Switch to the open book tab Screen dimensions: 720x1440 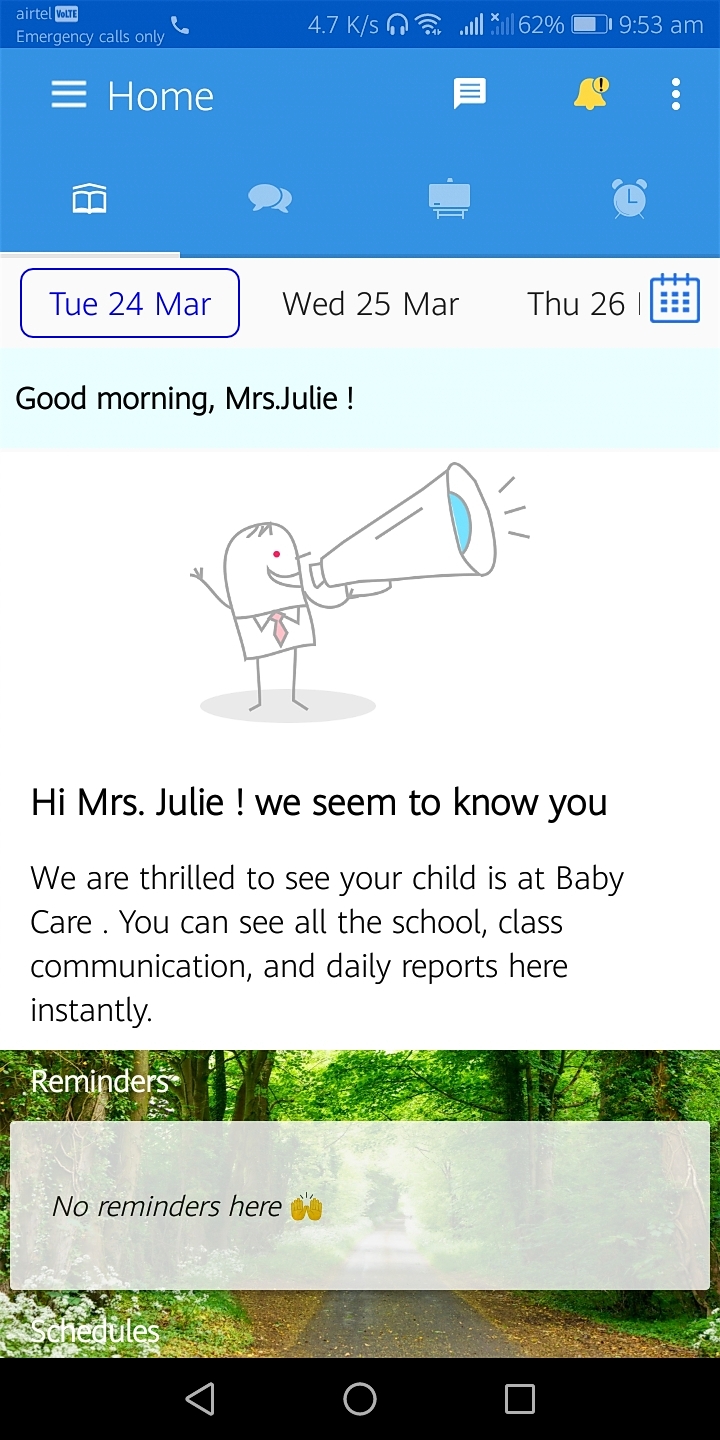click(x=90, y=200)
